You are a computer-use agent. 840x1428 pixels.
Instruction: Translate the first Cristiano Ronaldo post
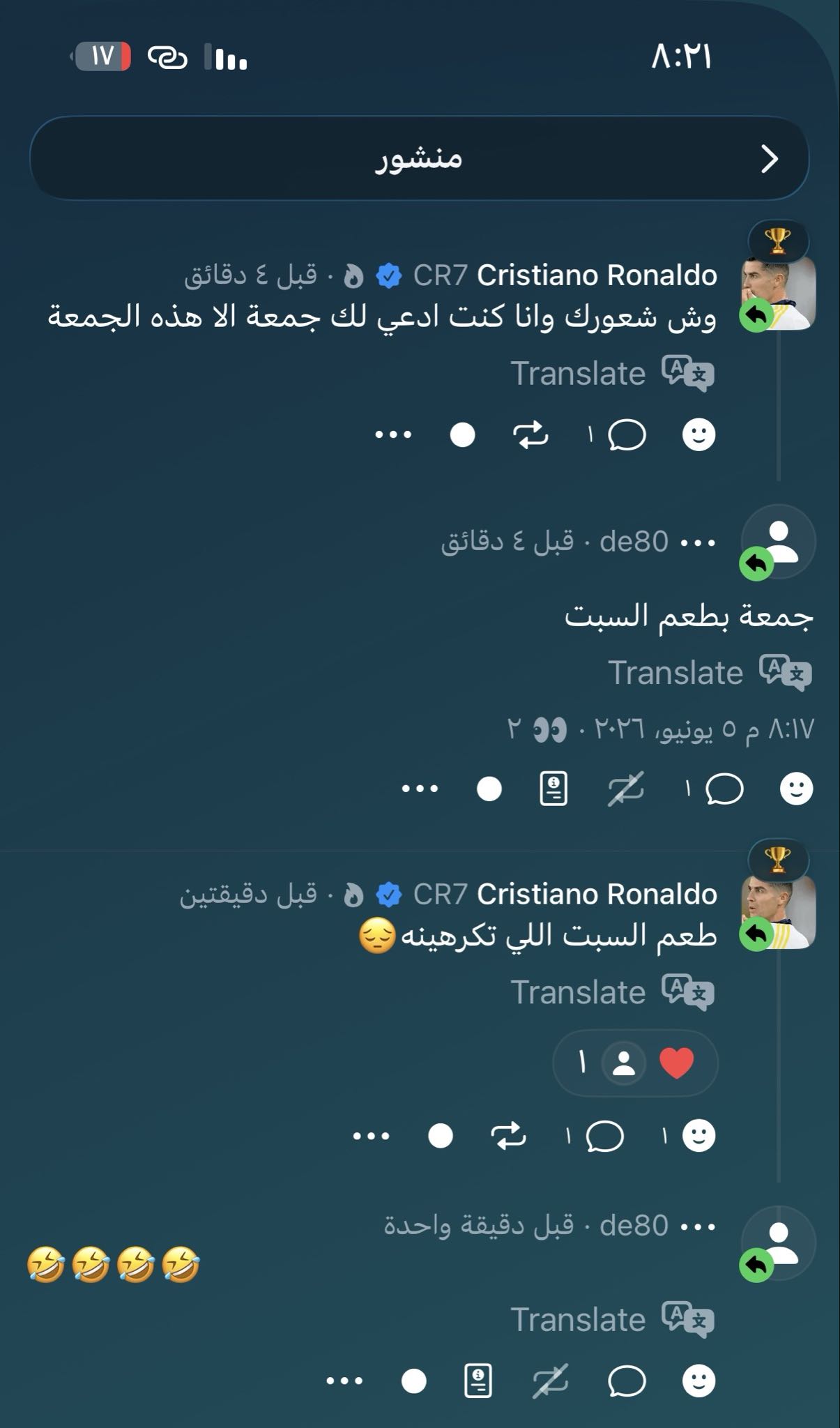(x=612, y=374)
